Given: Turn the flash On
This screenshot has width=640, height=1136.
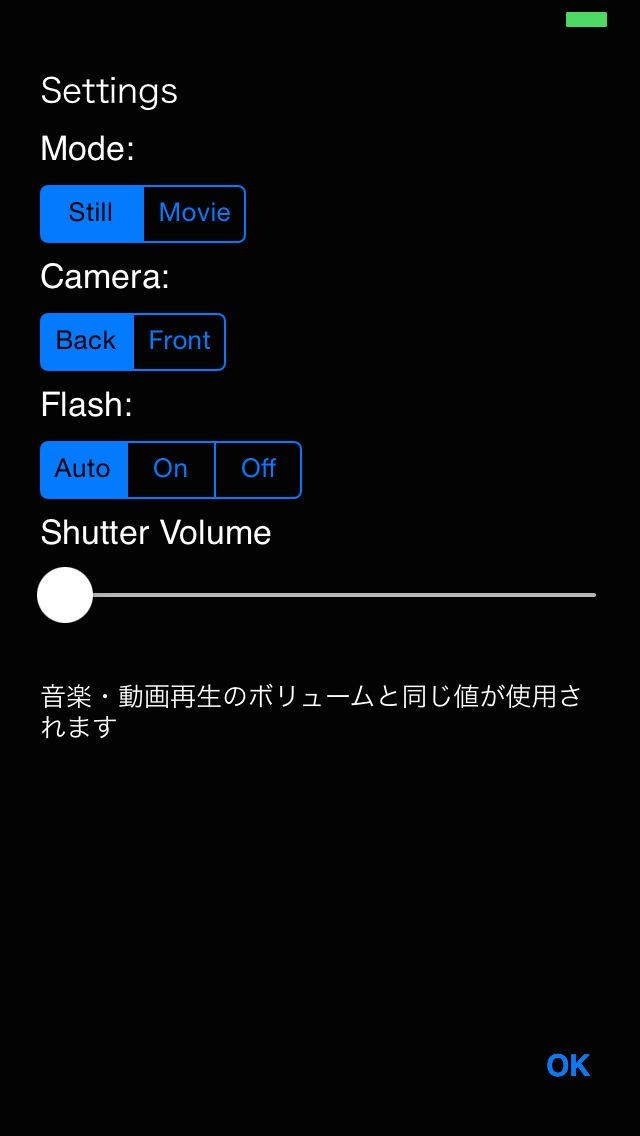Looking at the screenshot, I should [x=171, y=469].
